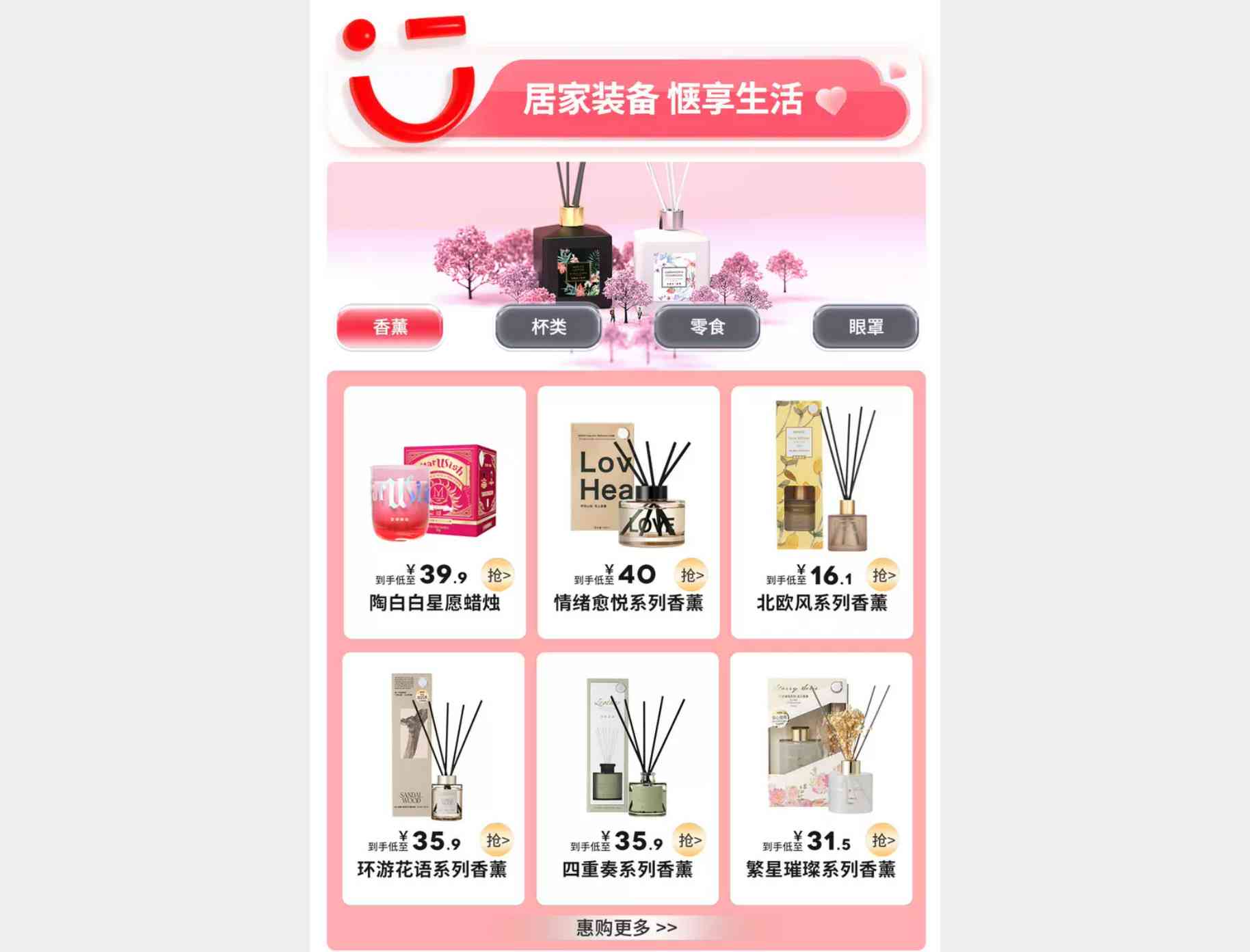1250x952 pixels.
Task: Switch to the 零食 tab
Action: pyautogui.click(x=707, y=327)
